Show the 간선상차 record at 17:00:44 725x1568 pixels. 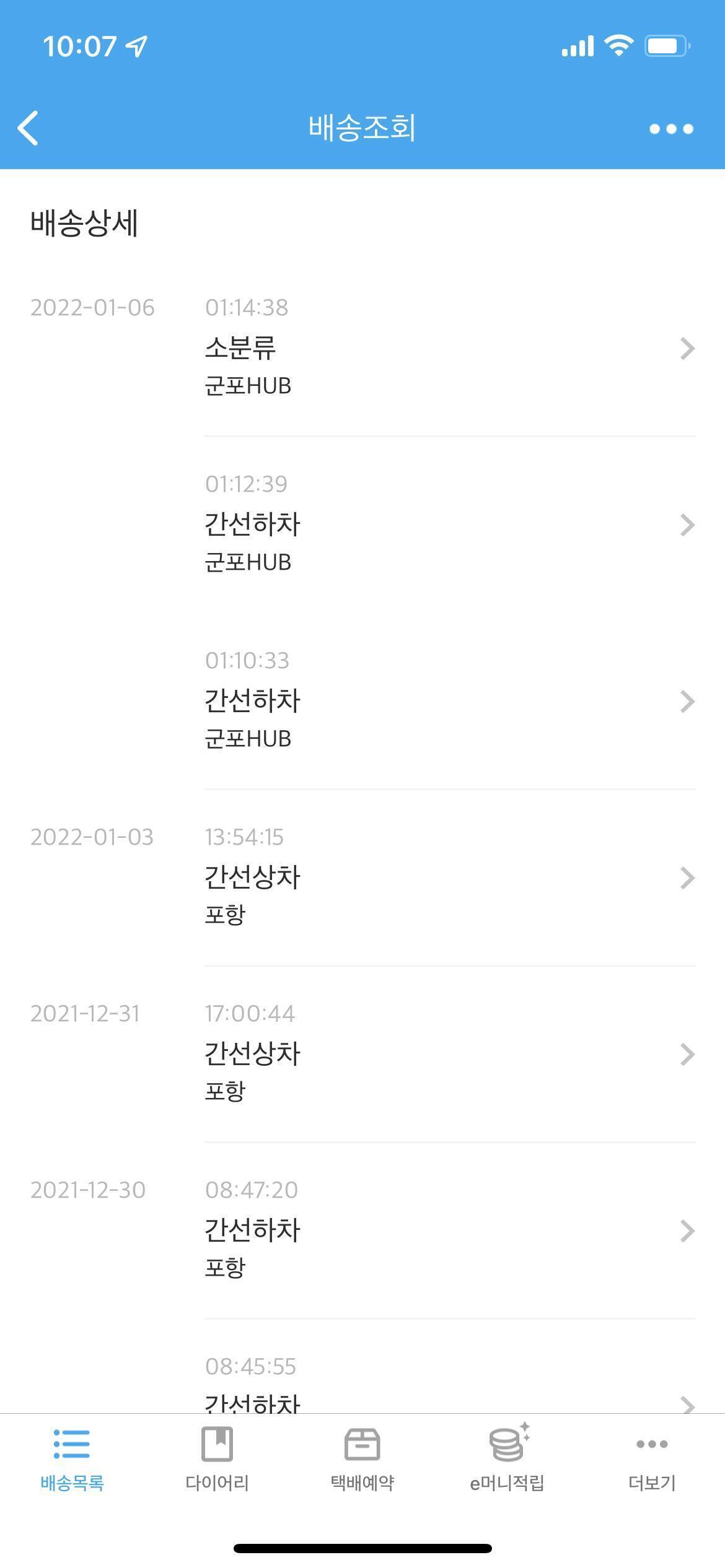coord(449,1055)
